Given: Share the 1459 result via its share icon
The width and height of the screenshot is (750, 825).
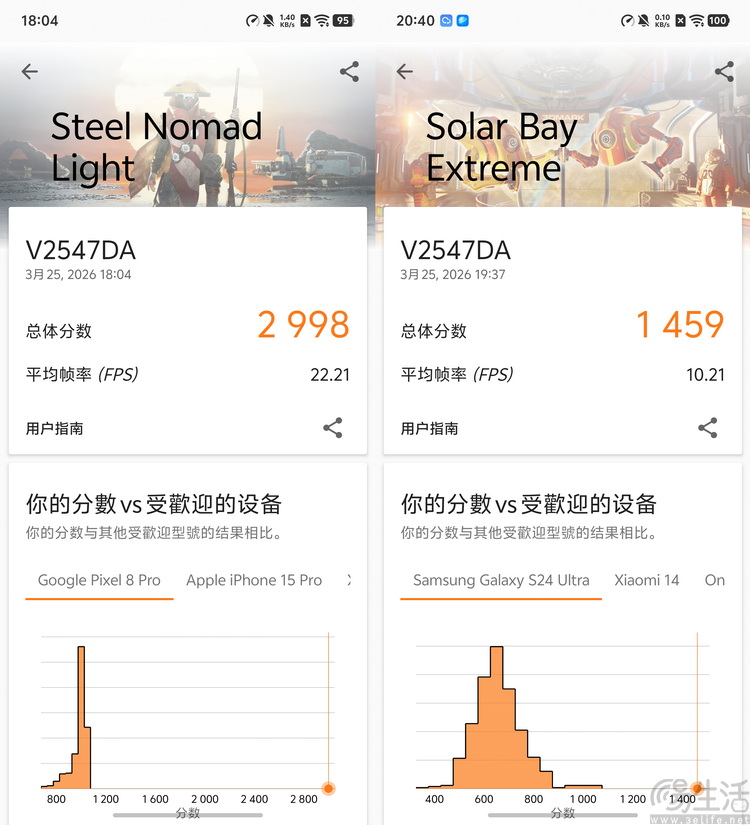Looking at the screenshot, I should click(x=708, y=427).
